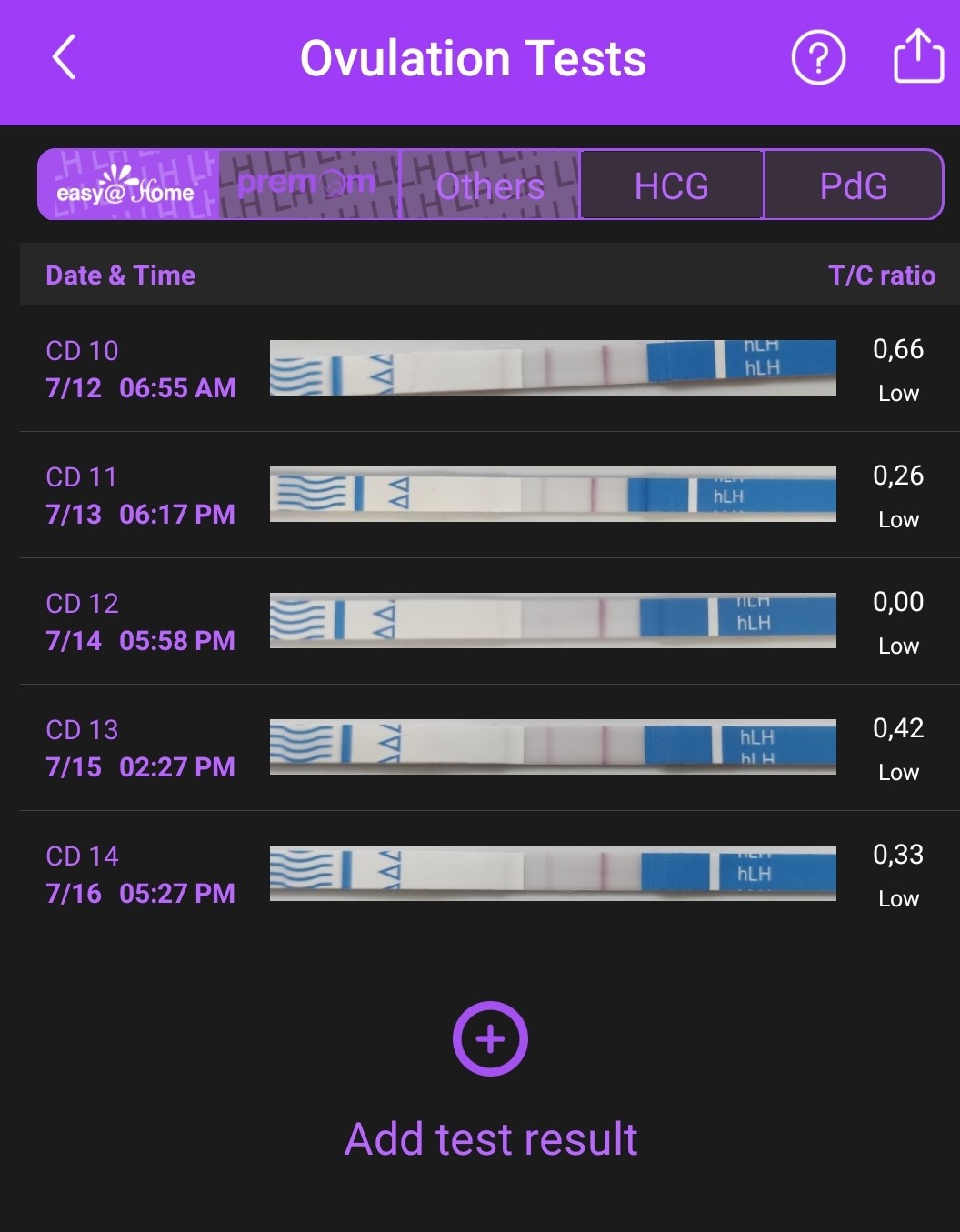Open the CD 11 test from 7/13

pyautogui.click(x=489, y=495)
